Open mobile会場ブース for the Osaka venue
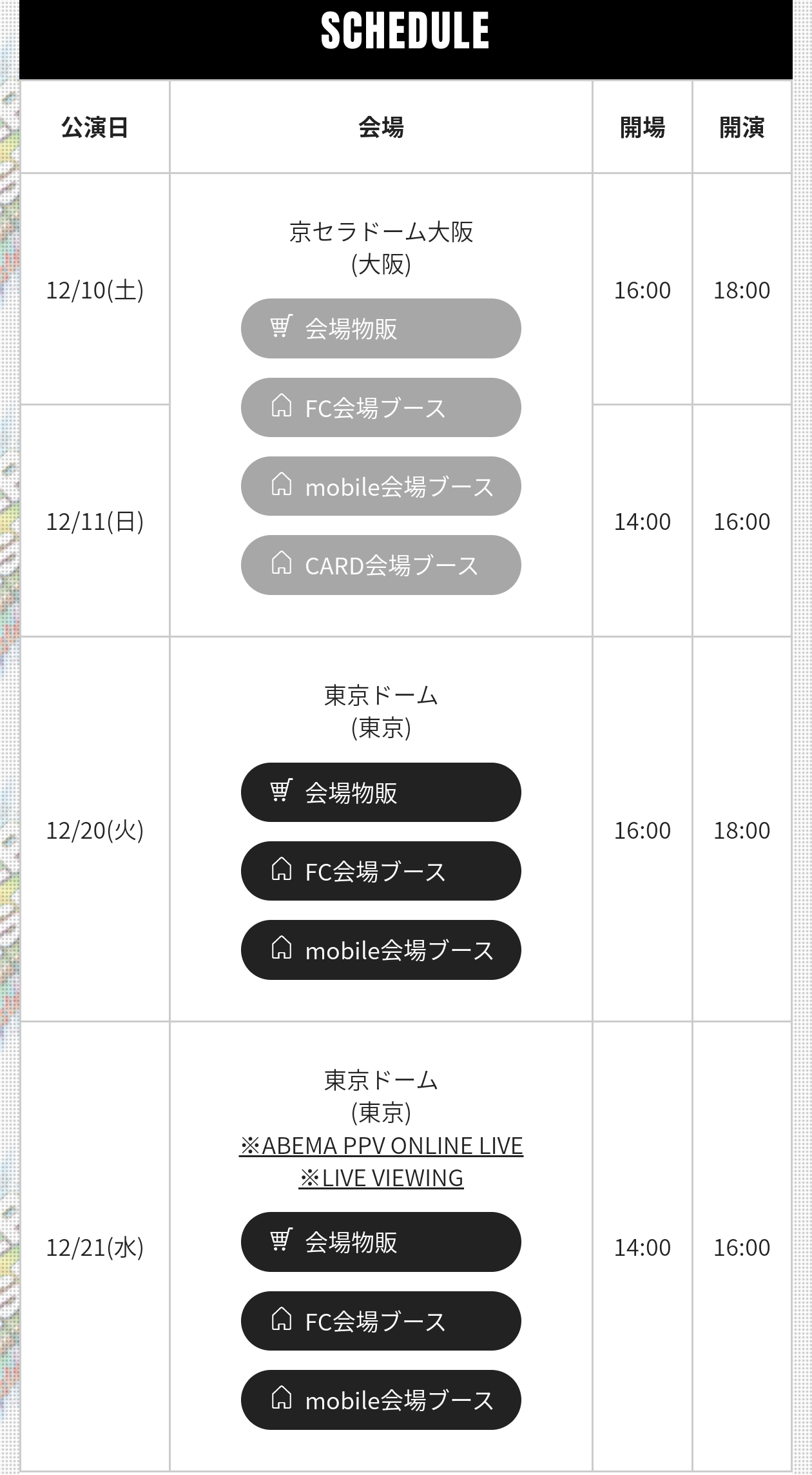This screenshot has height=1475, width=812. [x=381, y=486]
